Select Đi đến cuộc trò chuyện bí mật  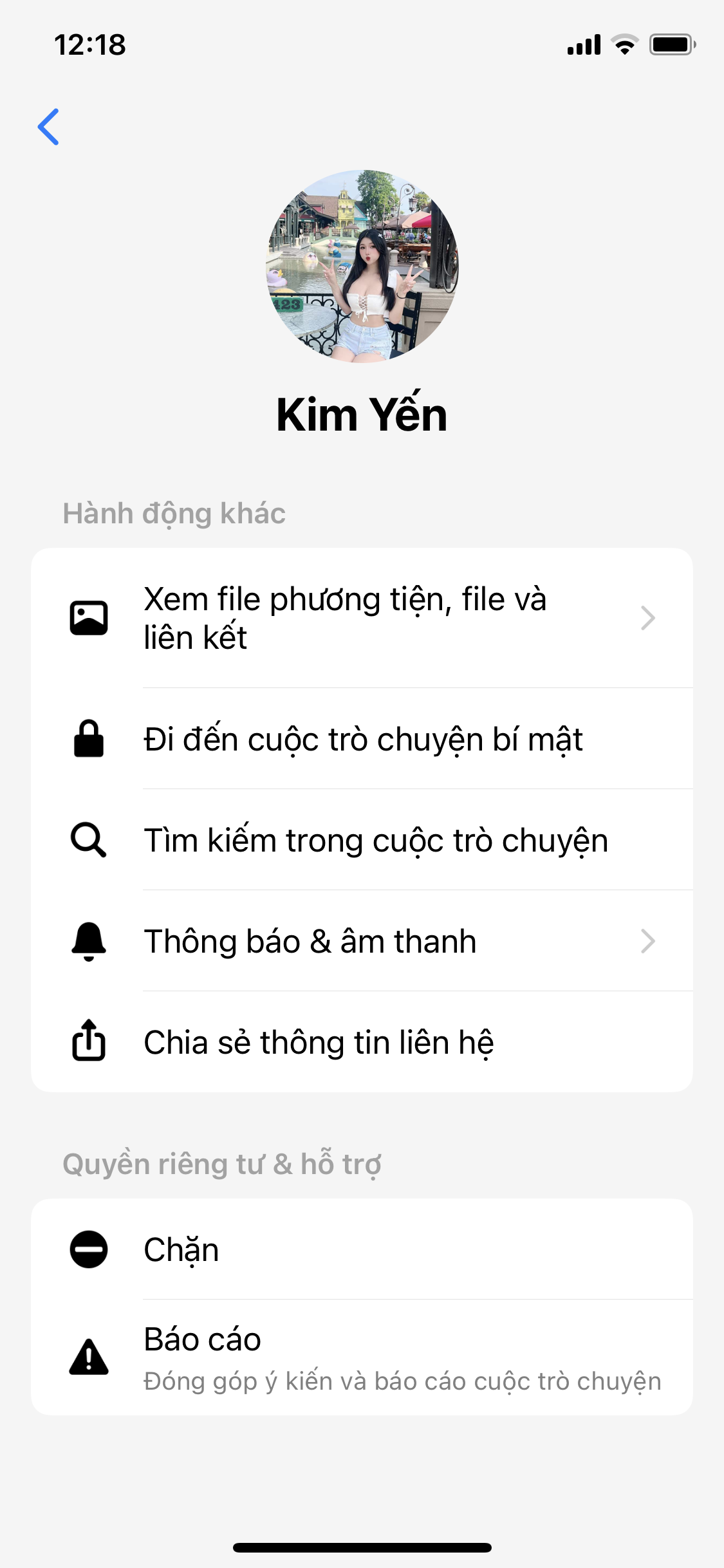[x=362, y=739]
